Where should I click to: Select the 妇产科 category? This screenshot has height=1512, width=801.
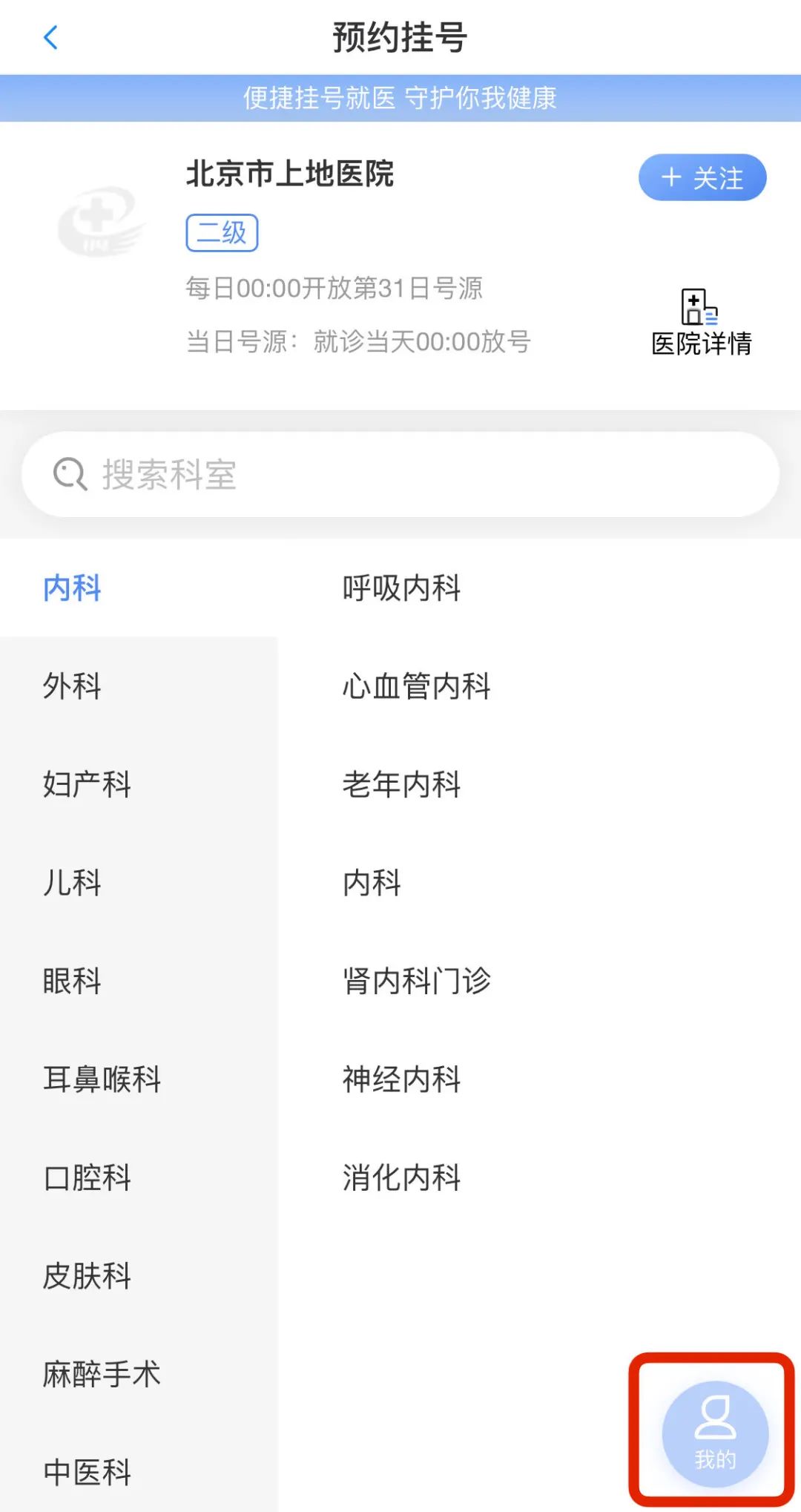pyautogui.click(x=139, y=784)
